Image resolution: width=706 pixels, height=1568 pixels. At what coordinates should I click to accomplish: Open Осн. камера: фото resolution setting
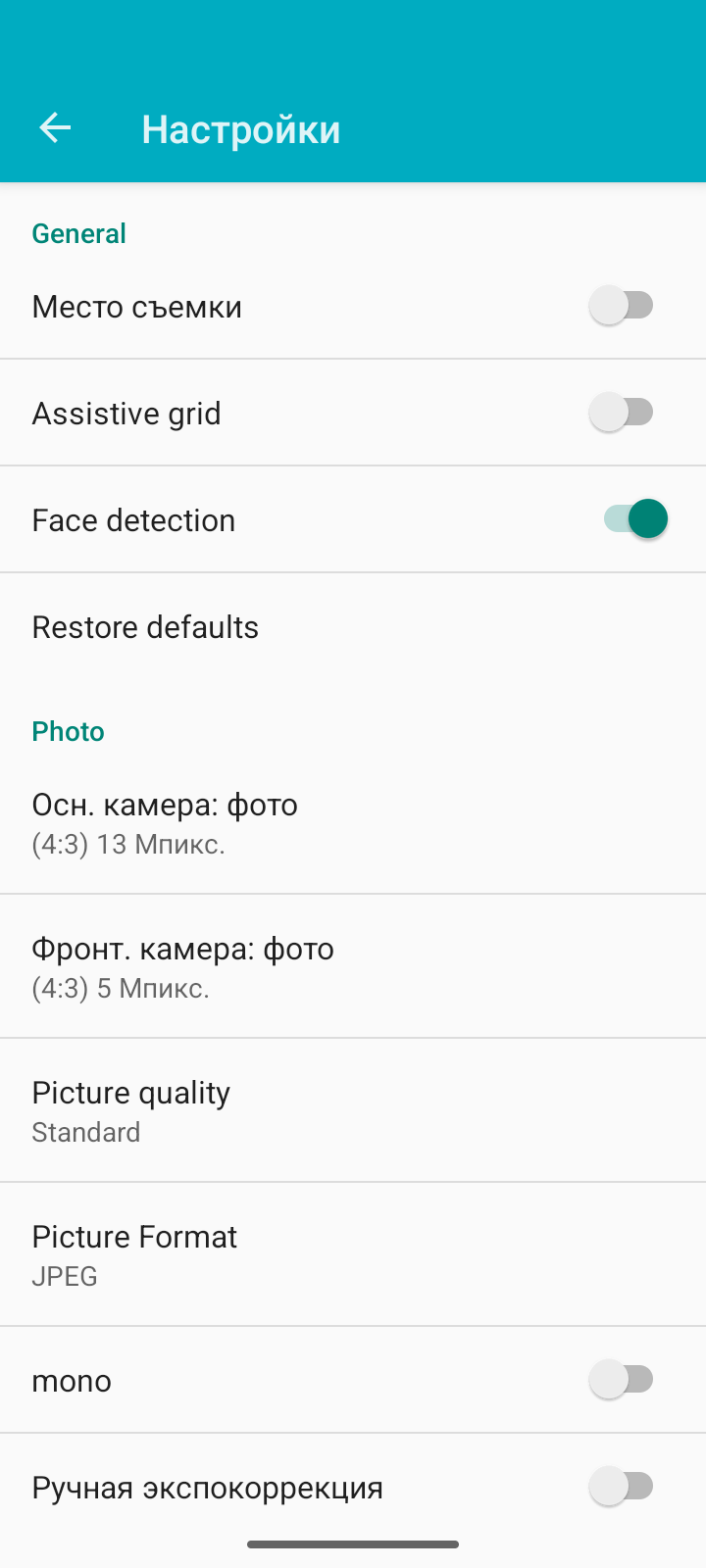[x=165, y=822]
